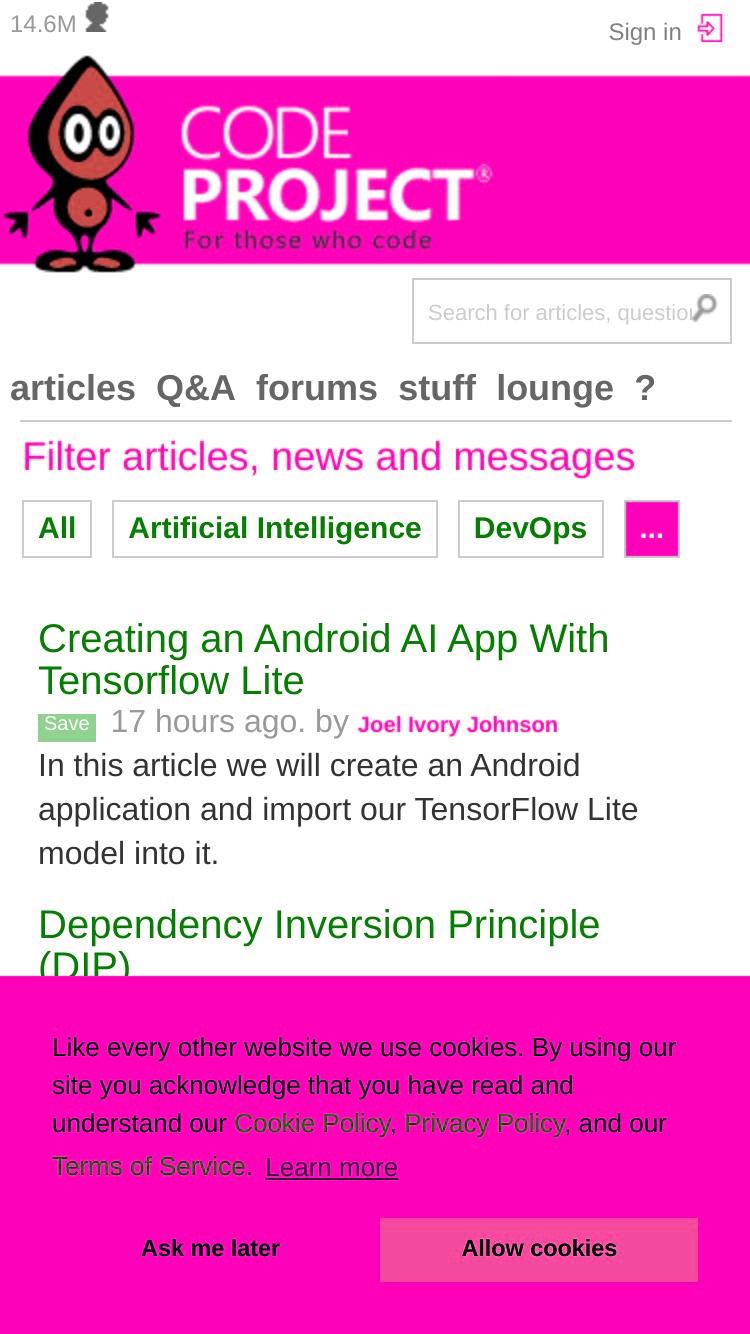Open the articles menu
This screenshot has width=750, height=1334.
(73, 387)
